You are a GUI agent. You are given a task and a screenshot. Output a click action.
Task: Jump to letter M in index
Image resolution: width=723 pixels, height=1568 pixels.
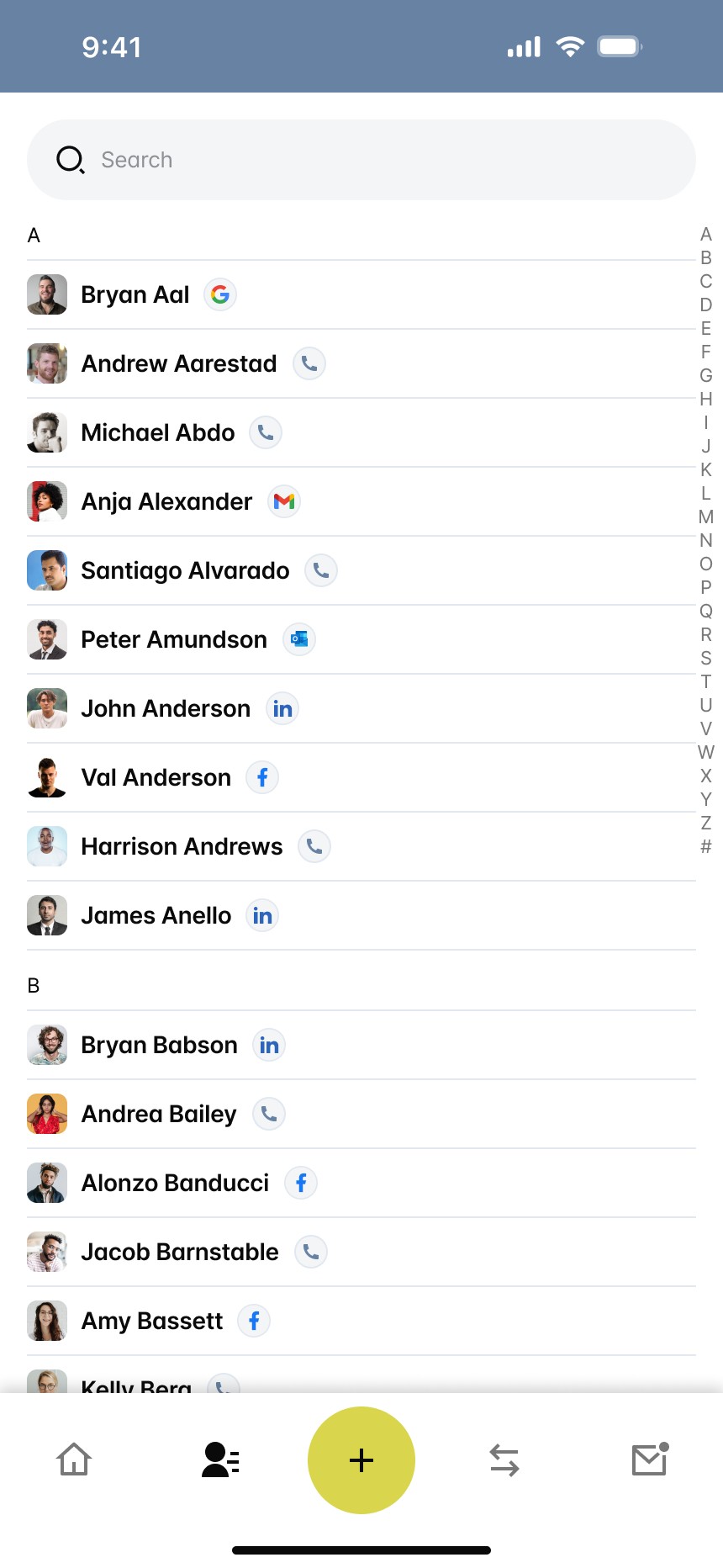(x=706, y=516)
